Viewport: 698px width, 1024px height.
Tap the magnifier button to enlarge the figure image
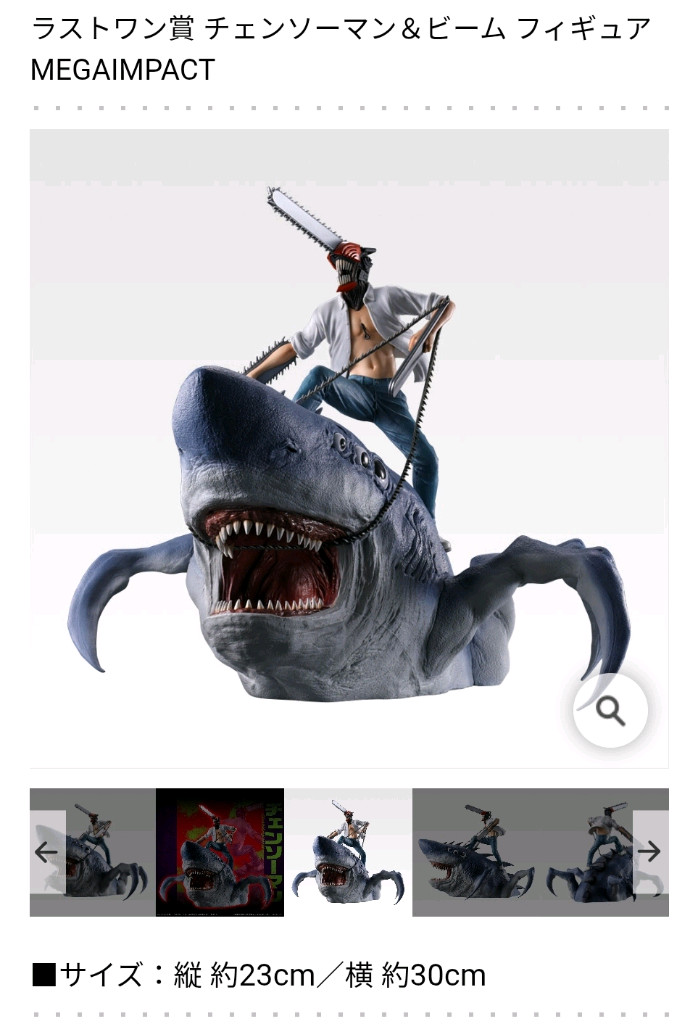(610, 710)
